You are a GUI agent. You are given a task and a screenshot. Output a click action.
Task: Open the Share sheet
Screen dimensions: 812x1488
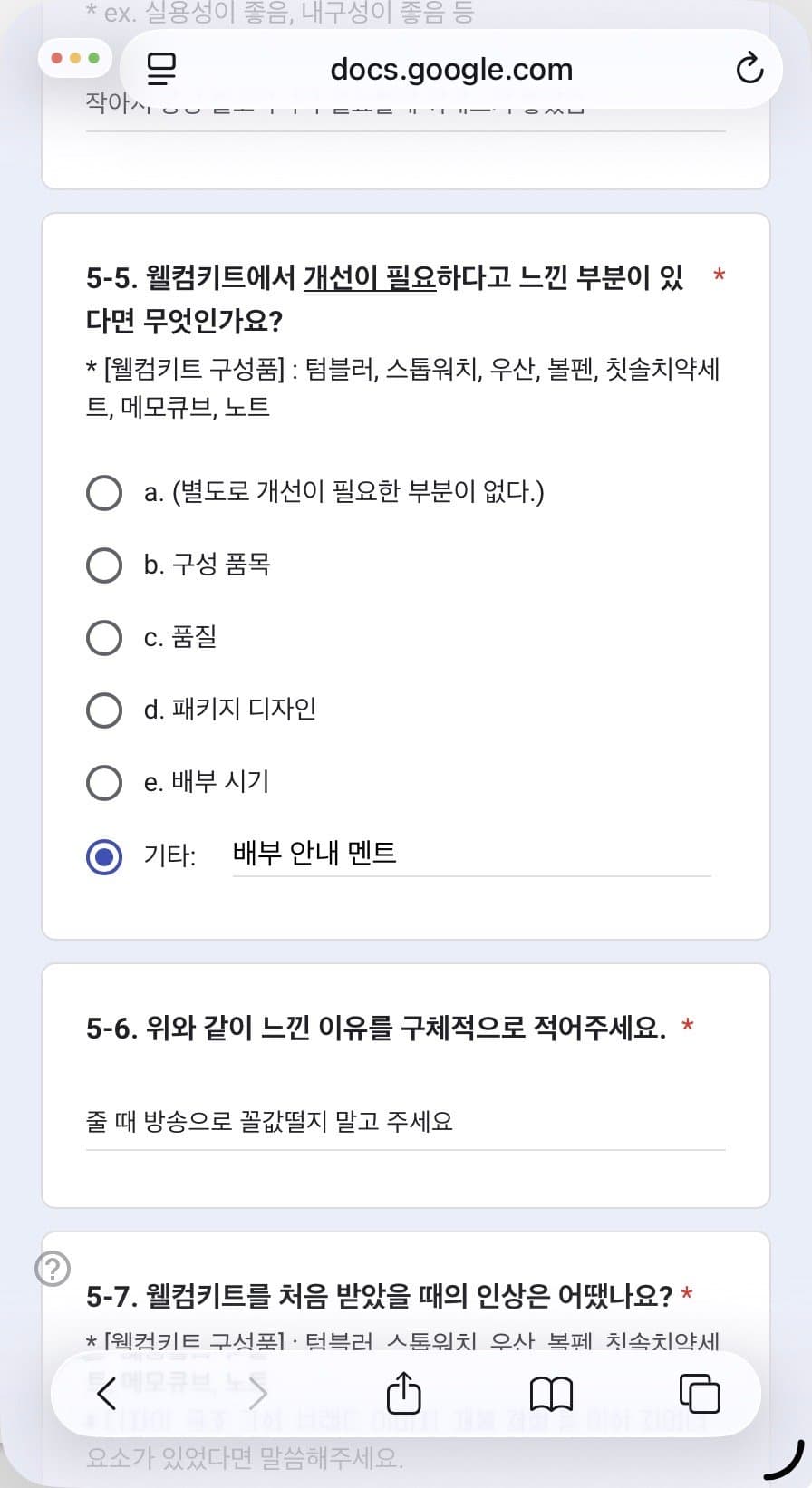pos(404,1393)
